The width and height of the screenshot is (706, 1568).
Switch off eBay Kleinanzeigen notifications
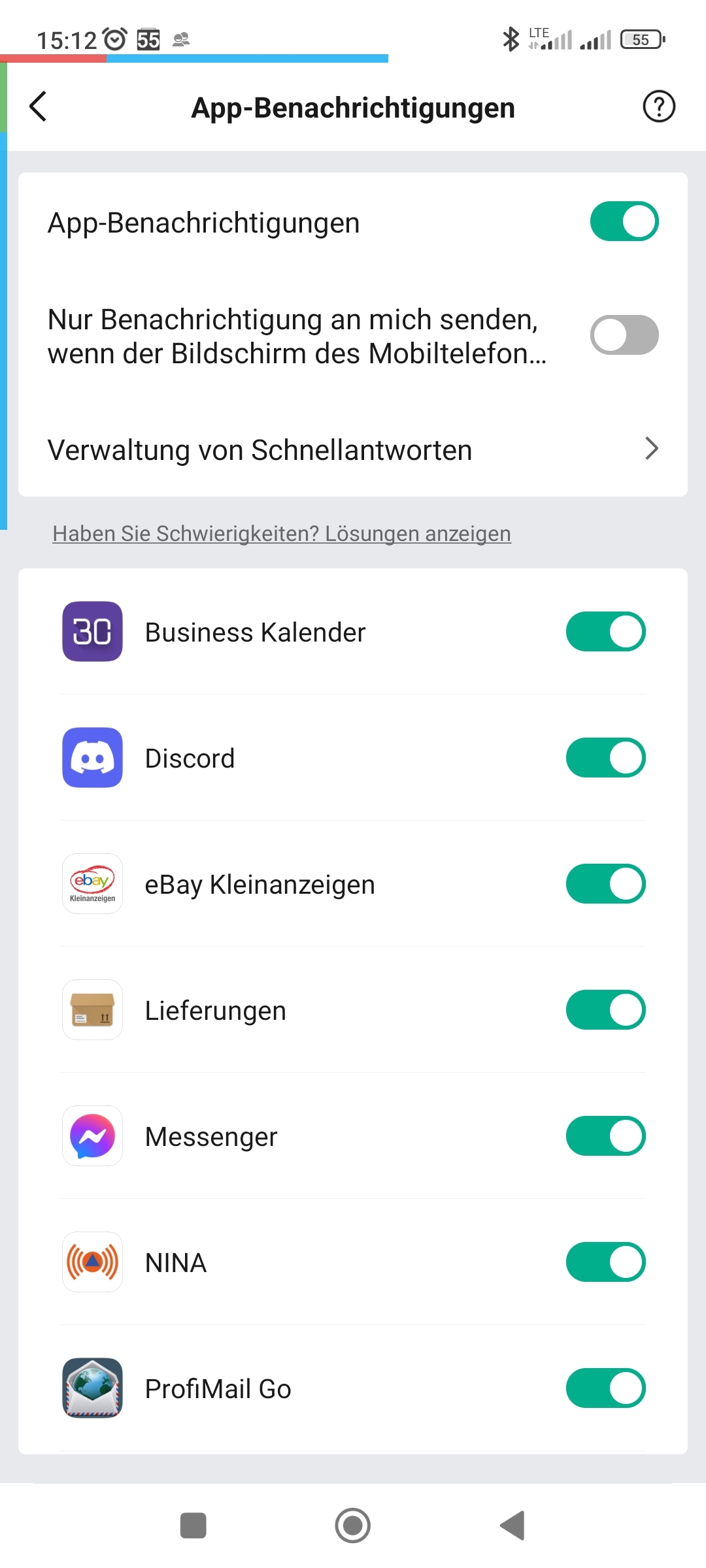tap(606, 884)
